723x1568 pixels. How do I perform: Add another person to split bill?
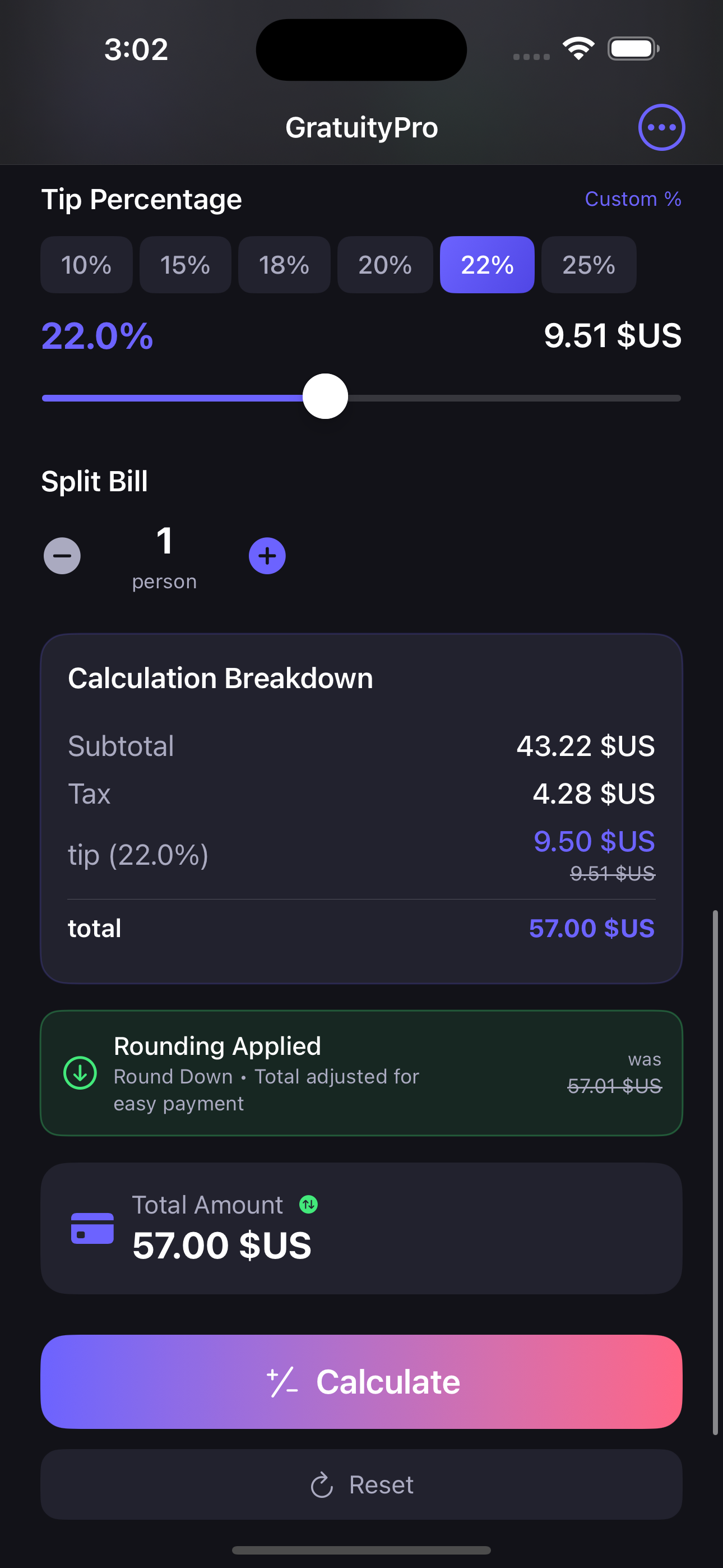[267, 556]
